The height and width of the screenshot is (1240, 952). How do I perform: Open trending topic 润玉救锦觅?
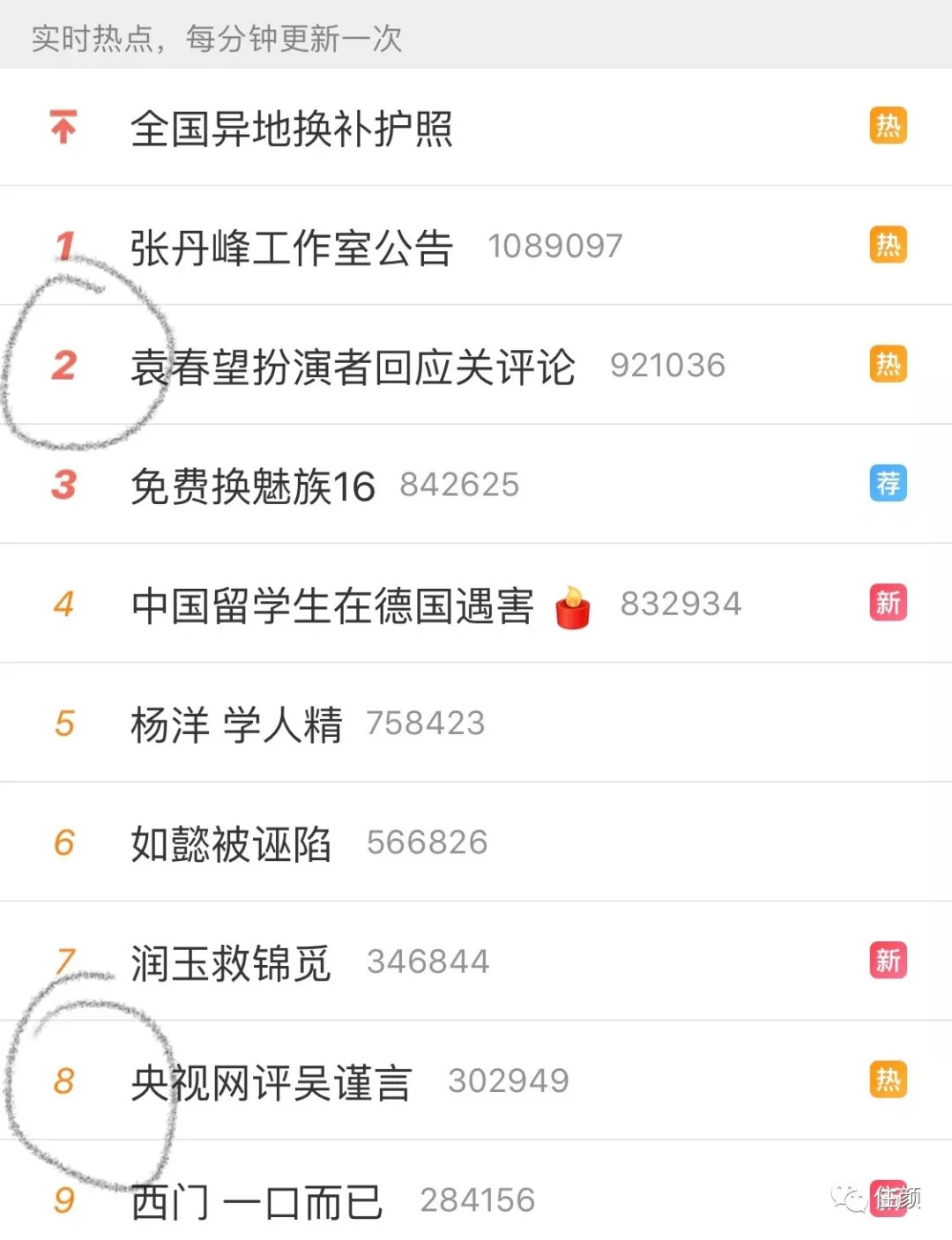231,962
